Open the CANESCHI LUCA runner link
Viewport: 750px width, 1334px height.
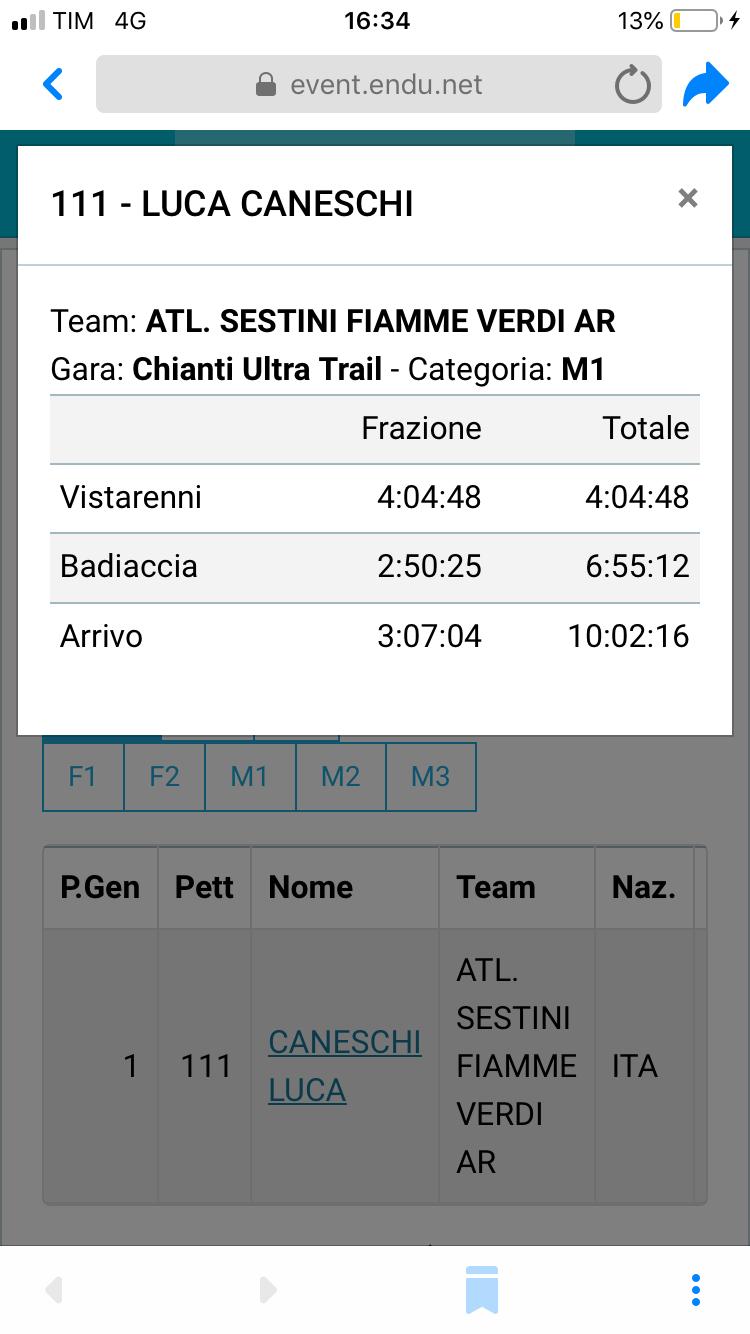point(344,1066)
